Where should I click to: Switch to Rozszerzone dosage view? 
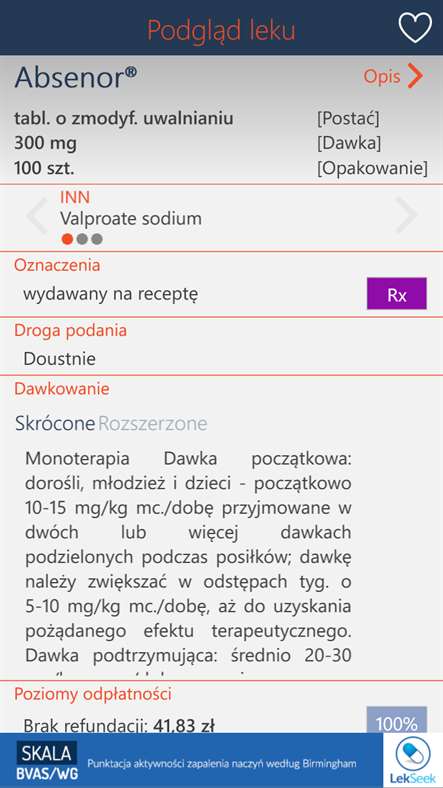point(153,424)
